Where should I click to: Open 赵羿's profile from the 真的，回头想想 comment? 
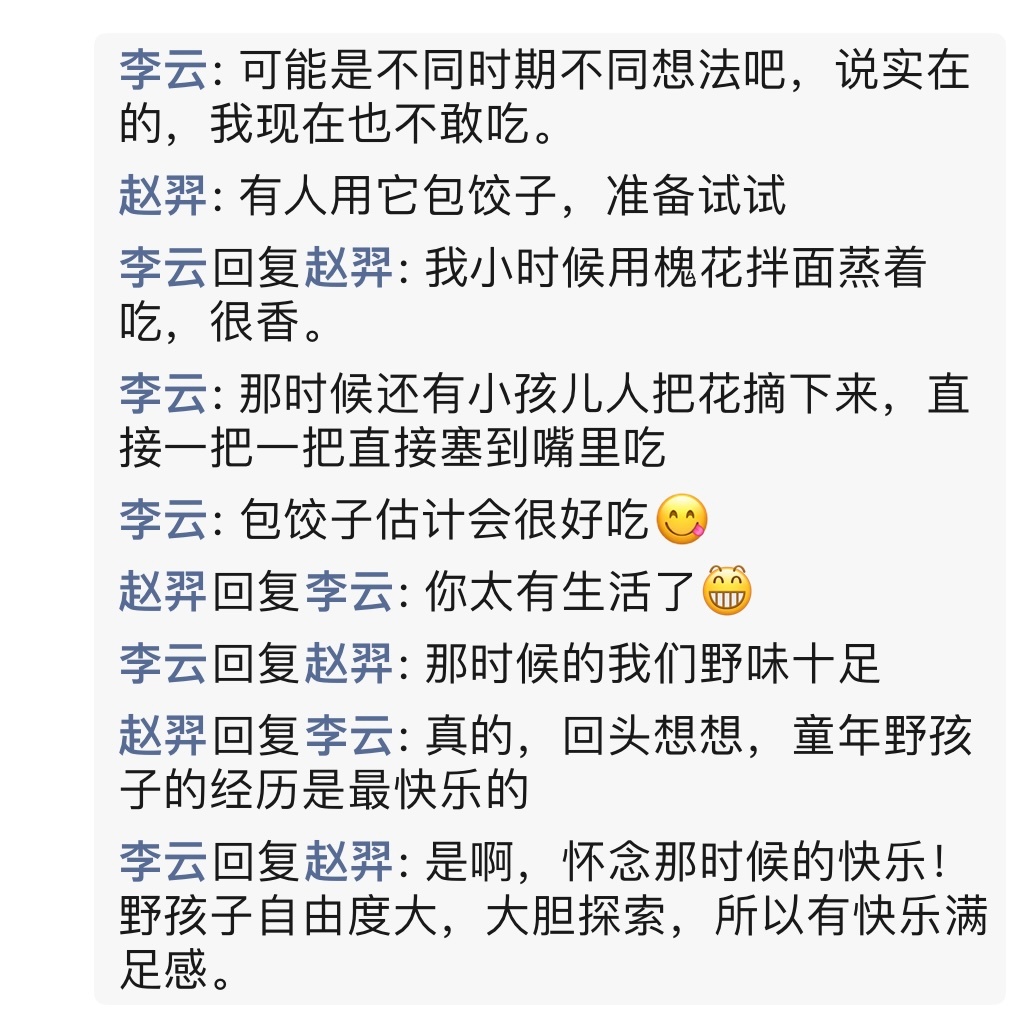tap(162, 738)
